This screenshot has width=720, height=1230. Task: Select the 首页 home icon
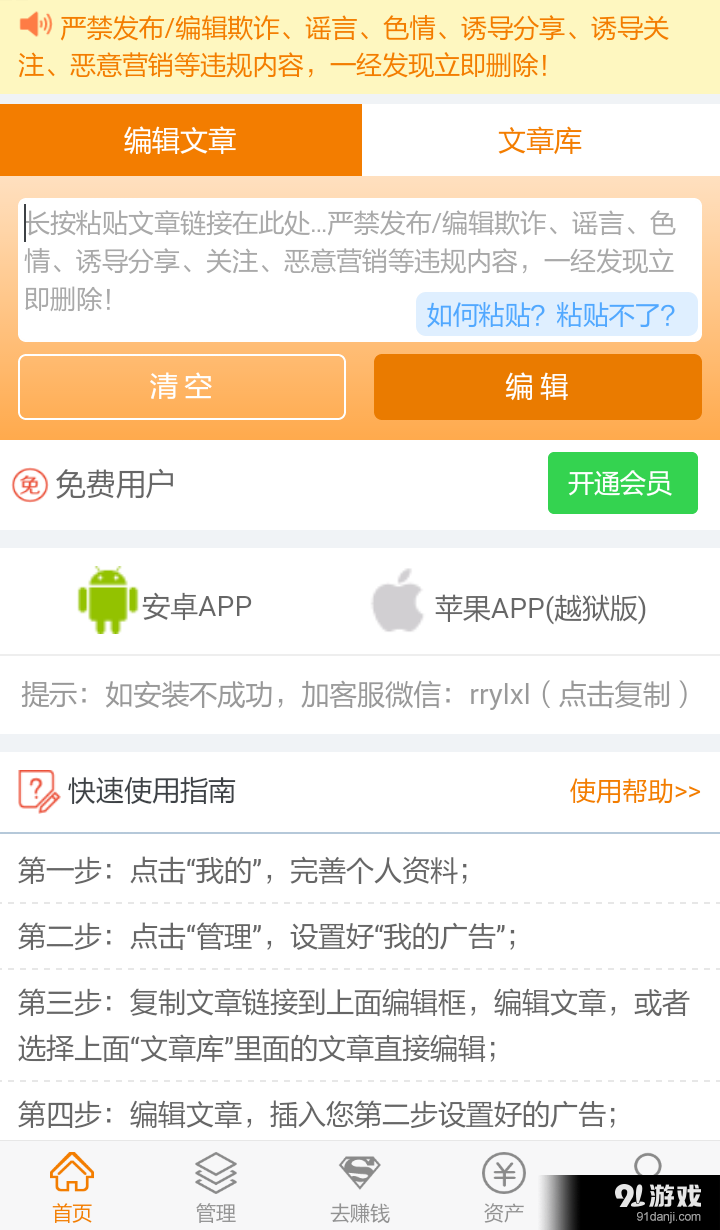(x=71, y=1172)
